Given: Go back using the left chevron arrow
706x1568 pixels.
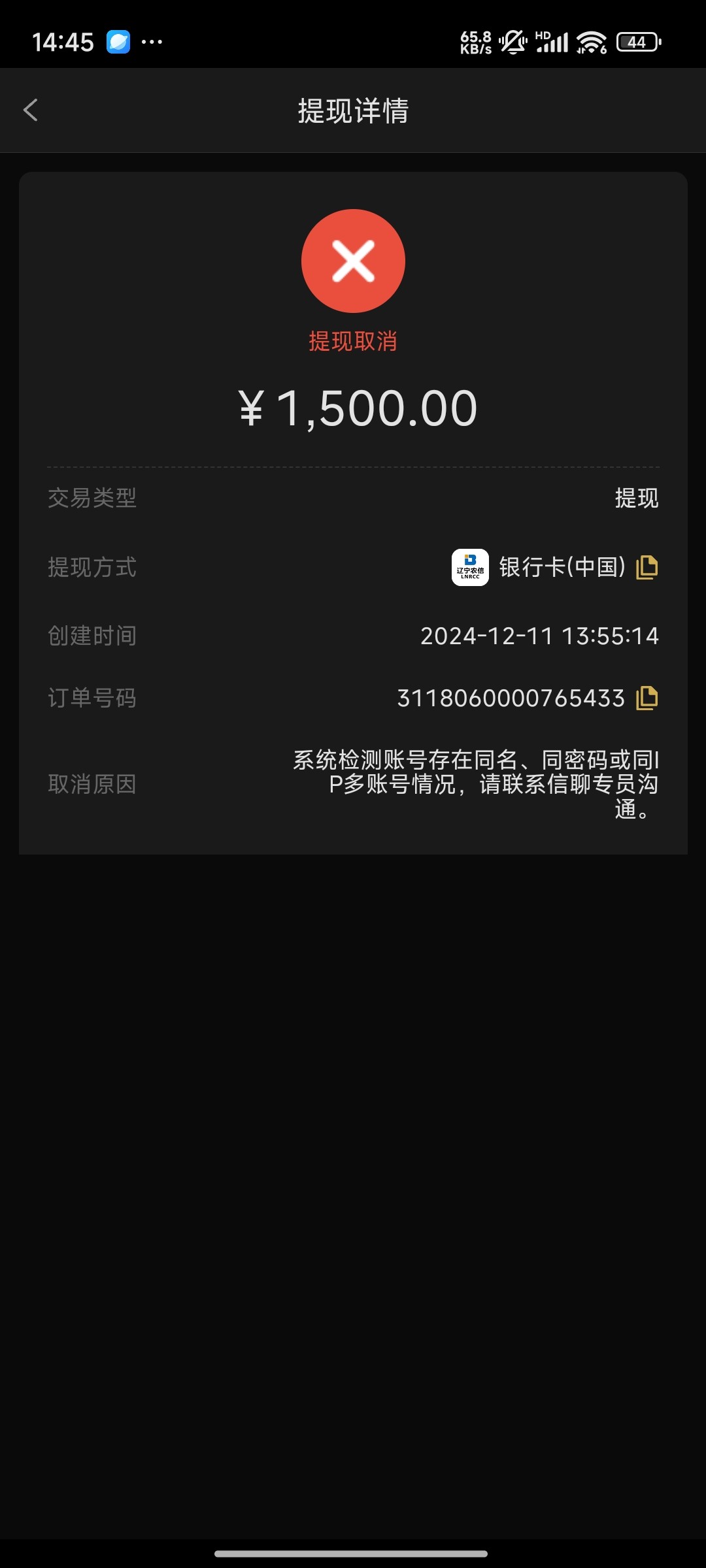Looking at the screenshot, I should coord(30,110).
